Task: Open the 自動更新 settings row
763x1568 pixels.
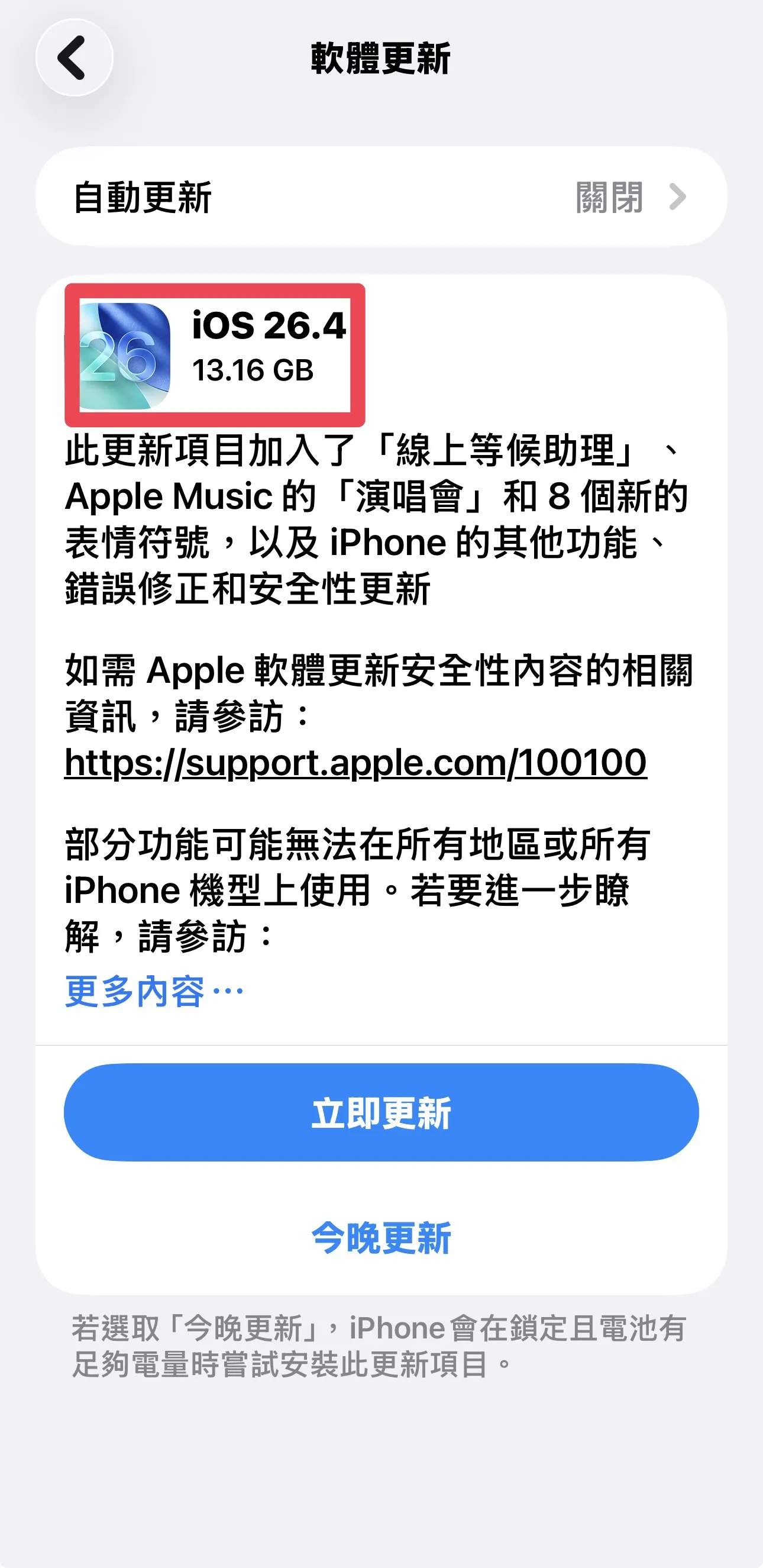Action: click(x=381, y=196)
